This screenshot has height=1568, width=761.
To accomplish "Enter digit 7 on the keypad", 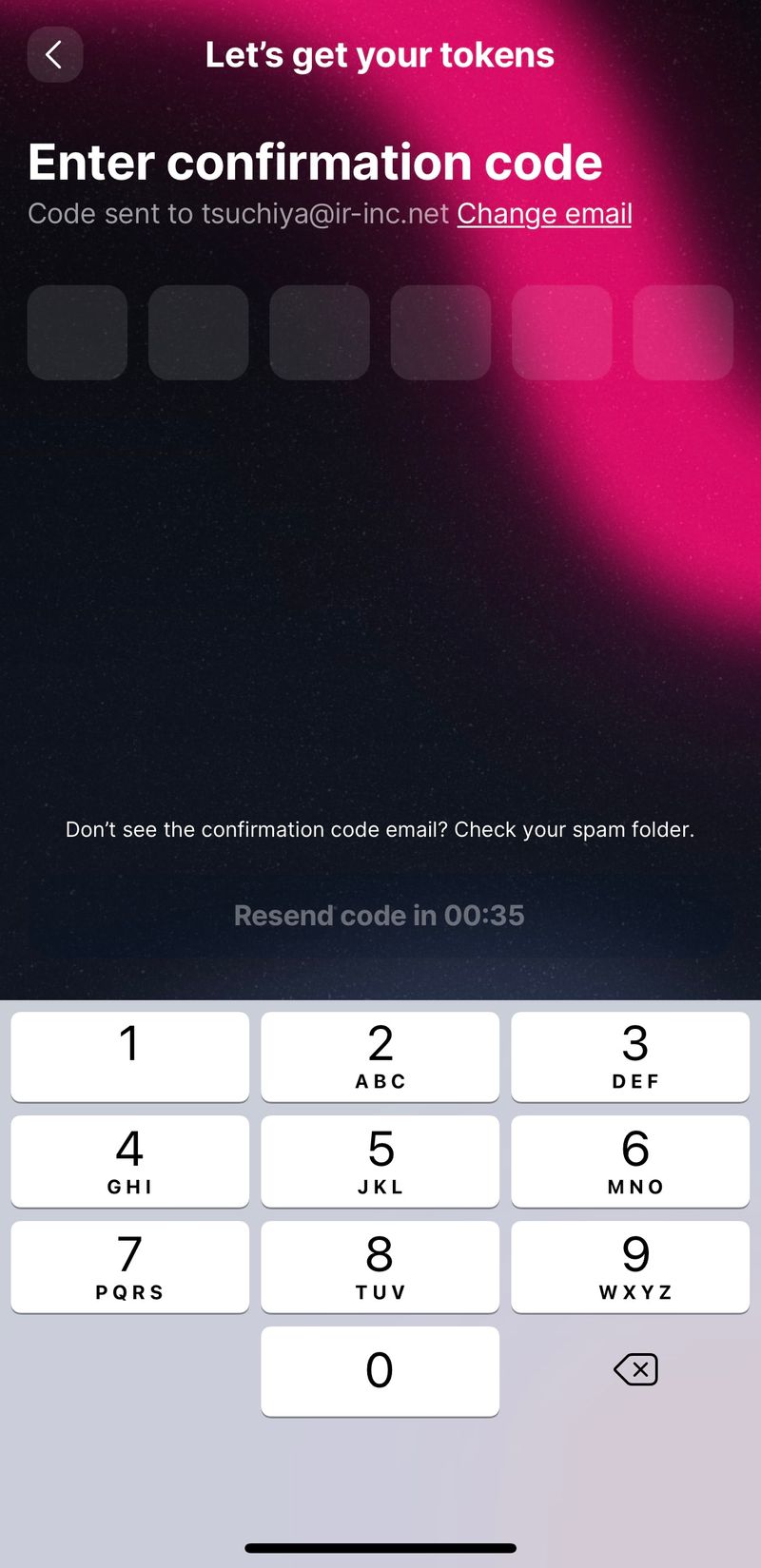I will 129,1267.
